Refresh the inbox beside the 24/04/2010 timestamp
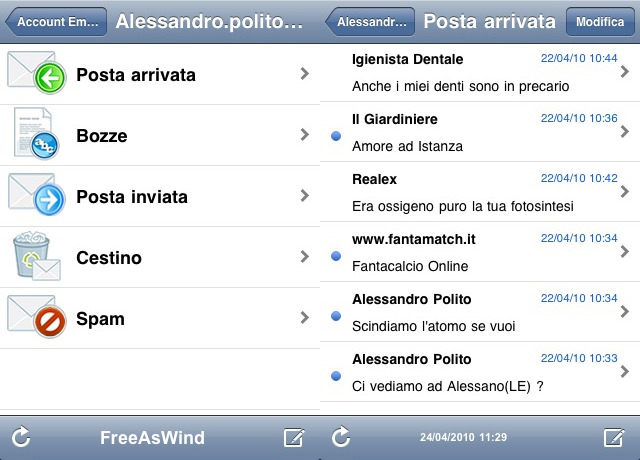This screenshot has height=460, width=640. pyautogui.click(x=342, y=437)
